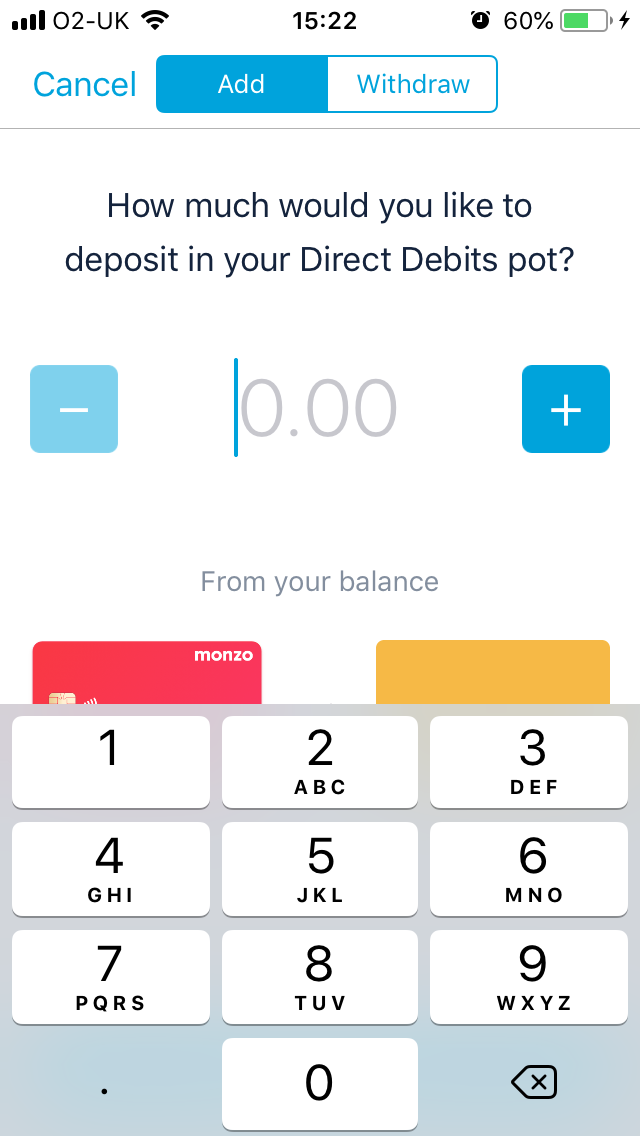640x1136 pixels.
Task: Switch to the Withdraw tab
Action: [412, 84]
